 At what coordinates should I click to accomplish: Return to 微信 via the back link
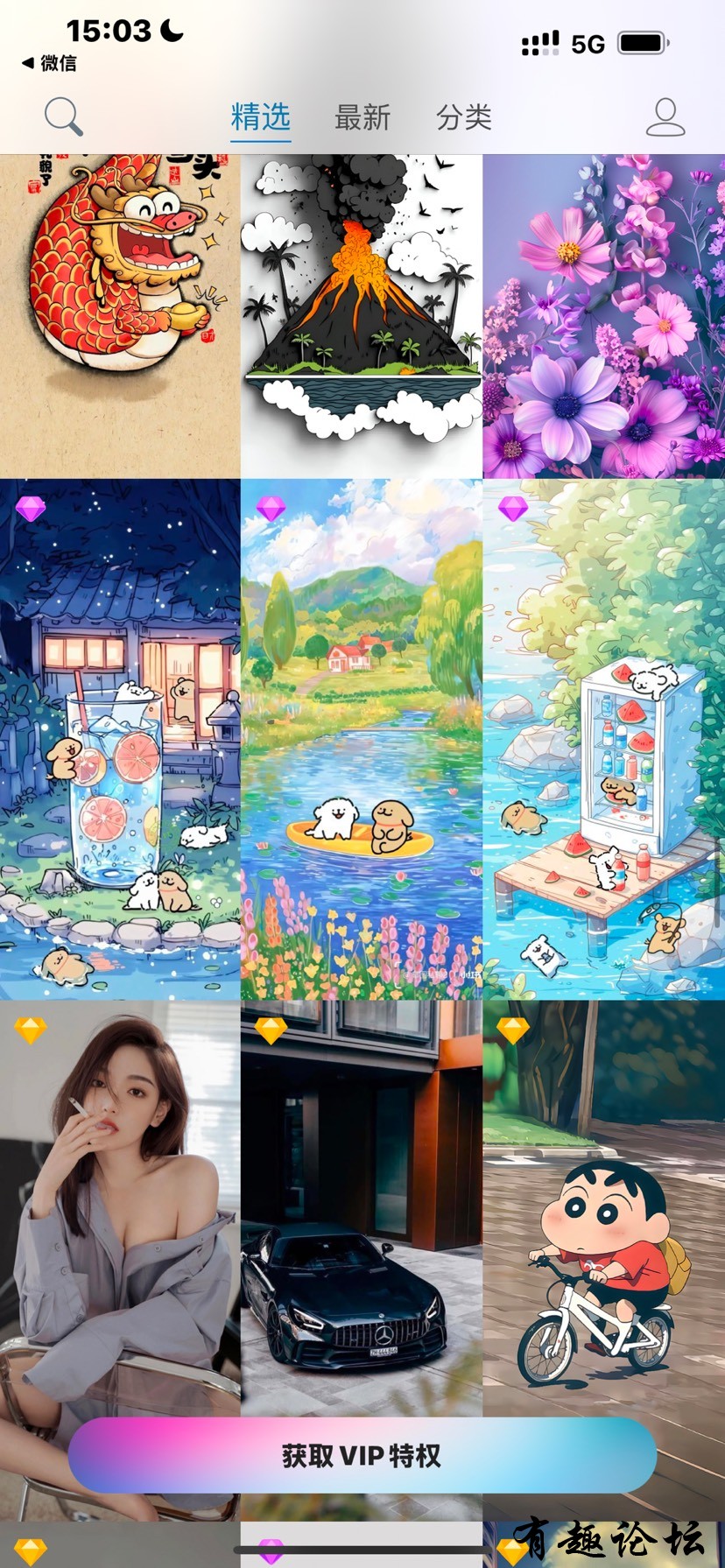(50, 63)
